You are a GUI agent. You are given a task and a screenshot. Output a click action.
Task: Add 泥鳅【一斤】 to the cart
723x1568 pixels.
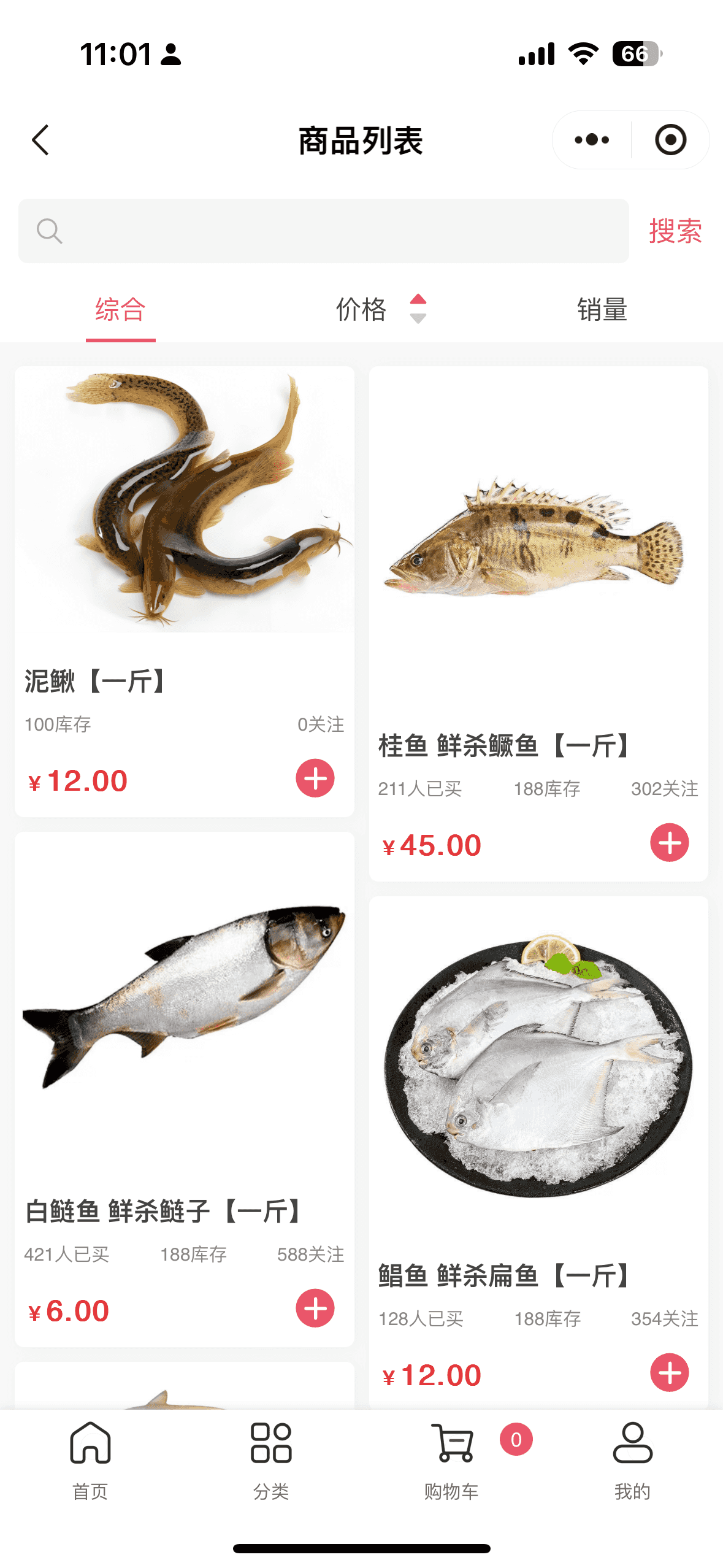click(x=315, y=778)
